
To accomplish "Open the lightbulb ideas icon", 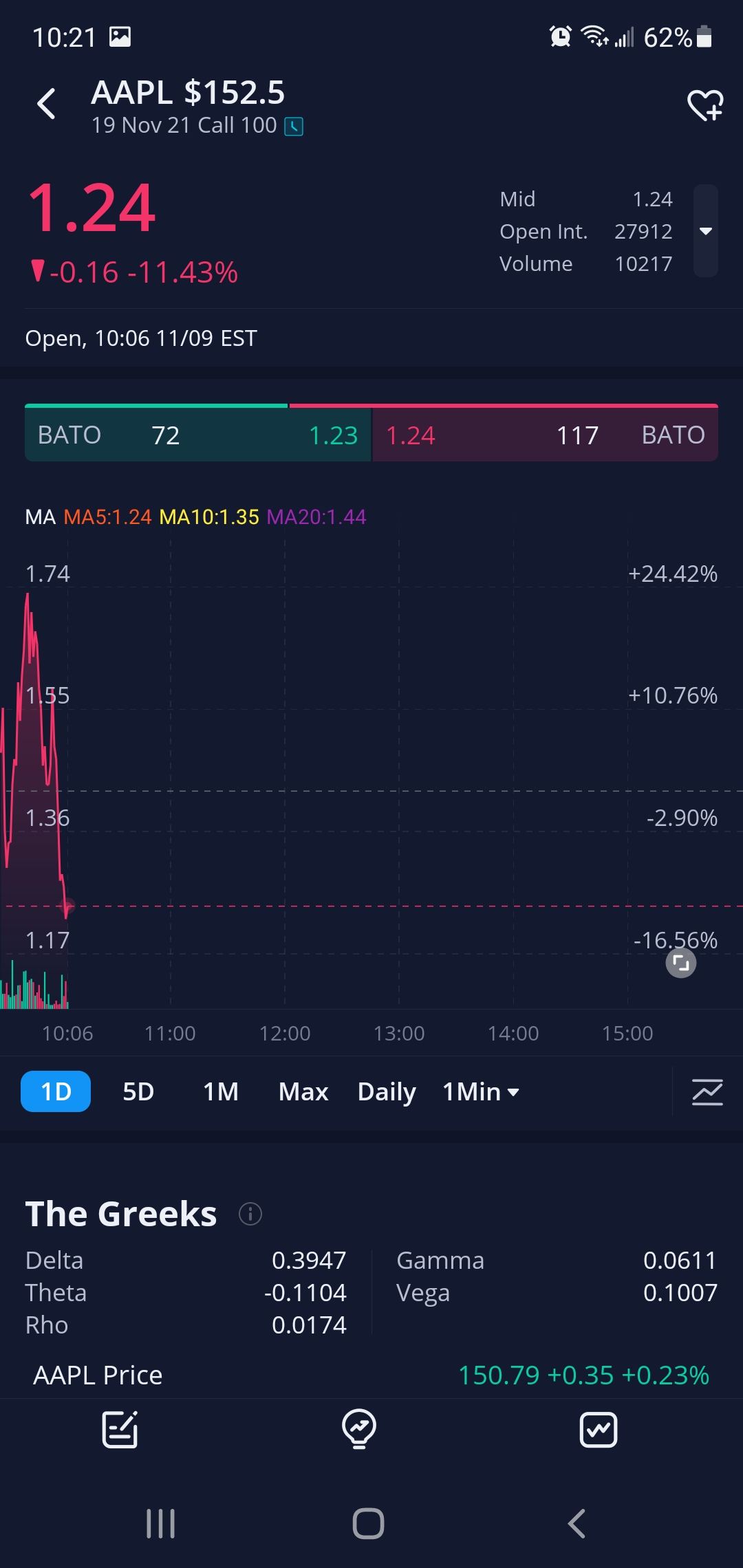I will pyautogui.click(x=359, y=1430).
